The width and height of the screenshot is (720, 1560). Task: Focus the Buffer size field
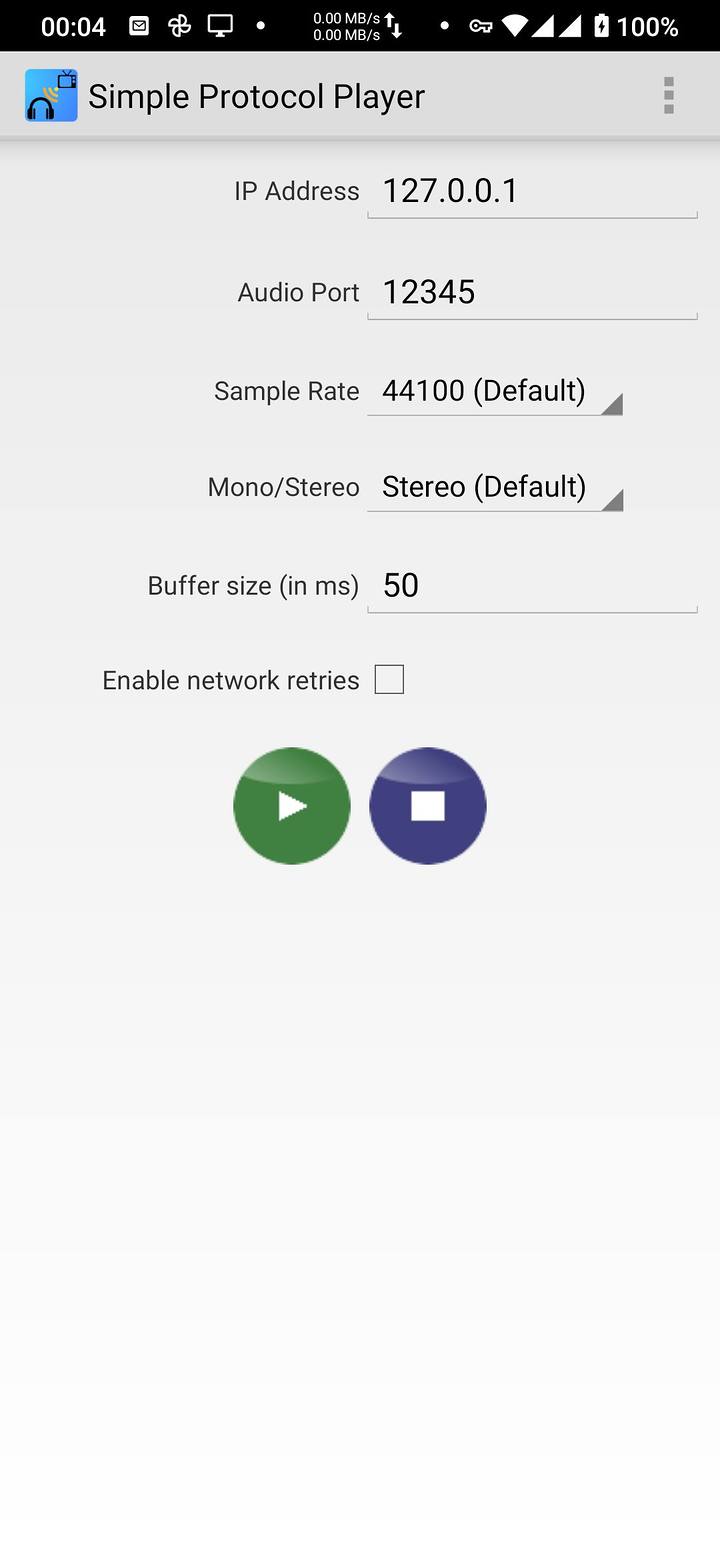click(x=531, y=585)
